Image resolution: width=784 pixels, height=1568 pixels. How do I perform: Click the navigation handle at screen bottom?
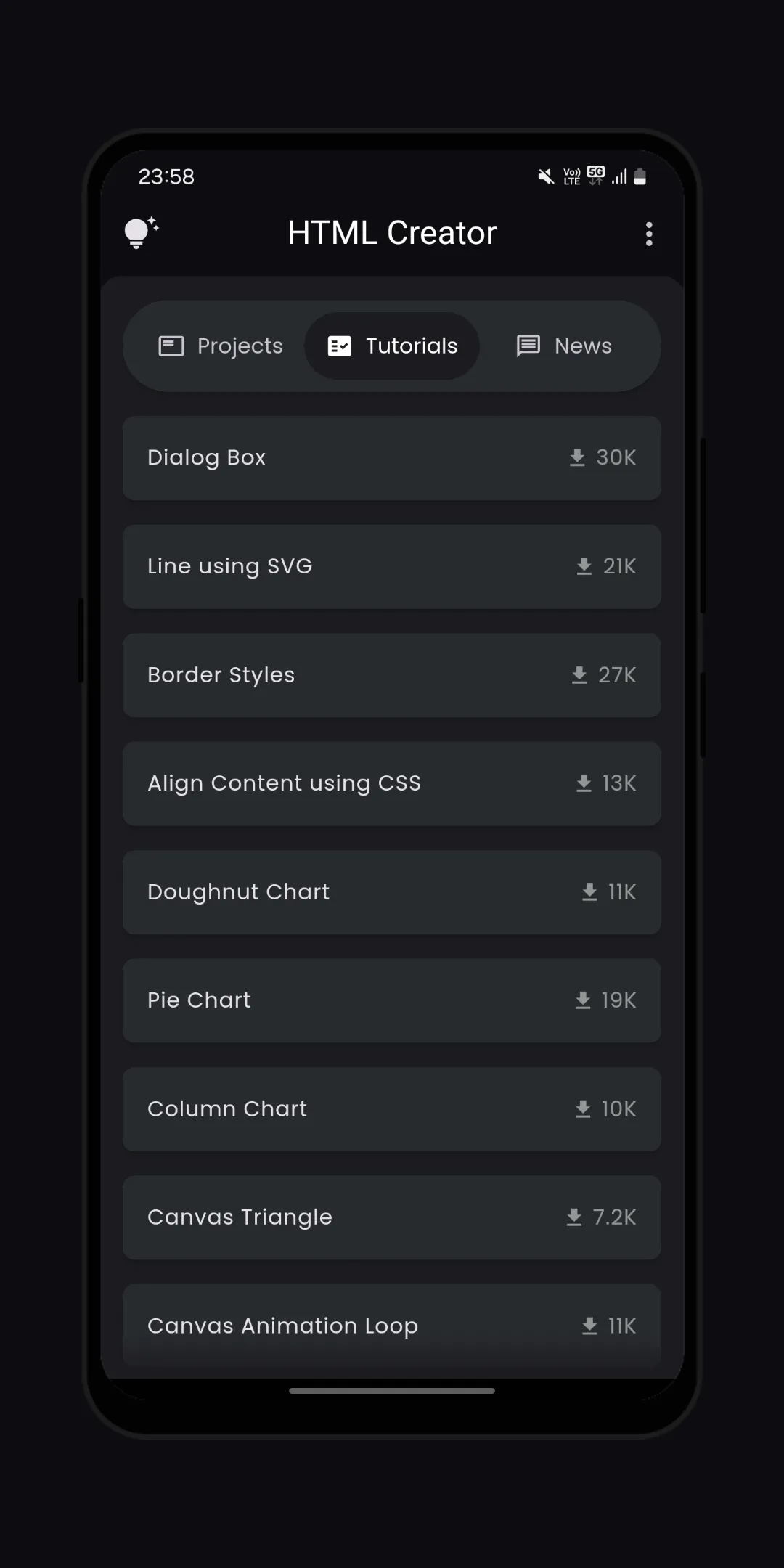coord(392,1389)
